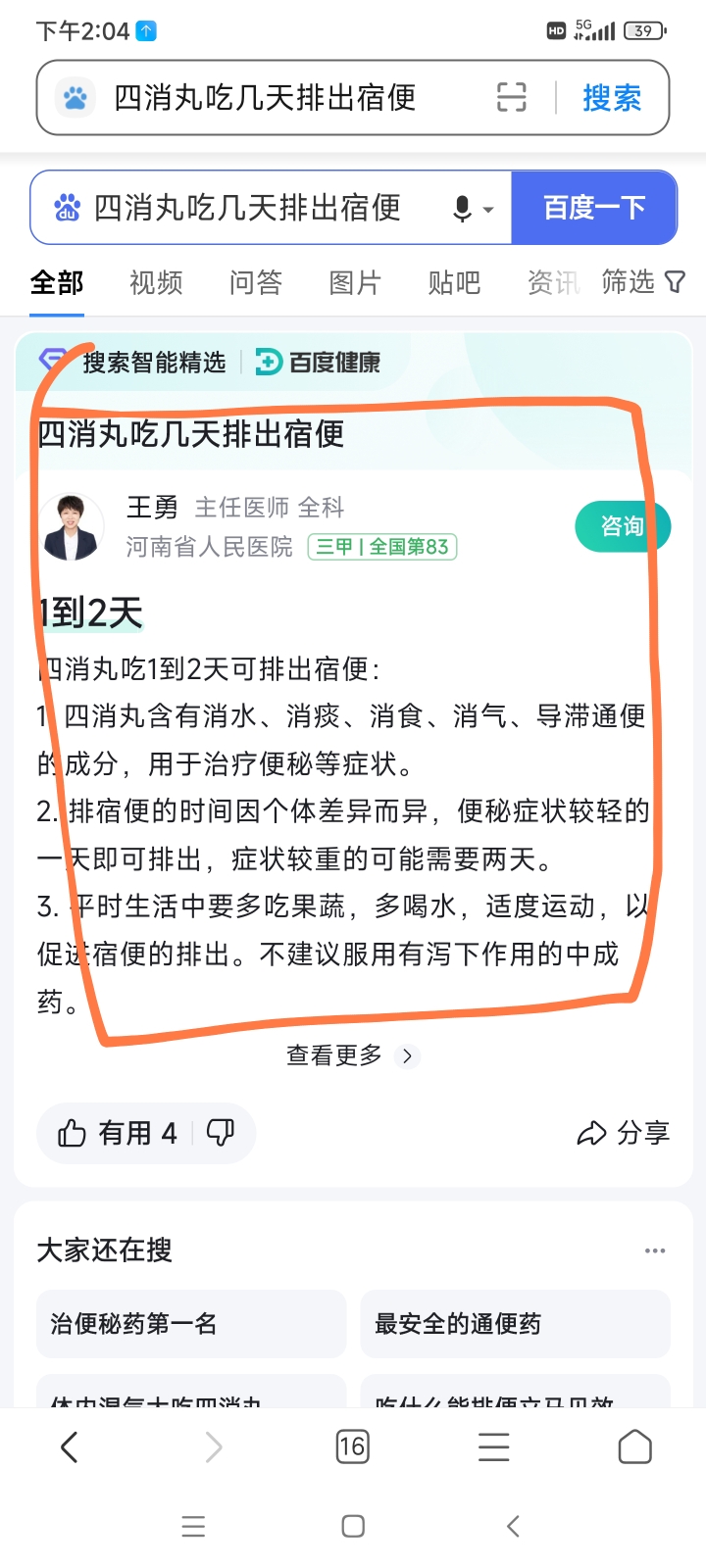Screen dimensions: 706x1568
Task: Search the suggestion 最安全的通便药
Action: pyautogui.click(x=516, y=1324)
